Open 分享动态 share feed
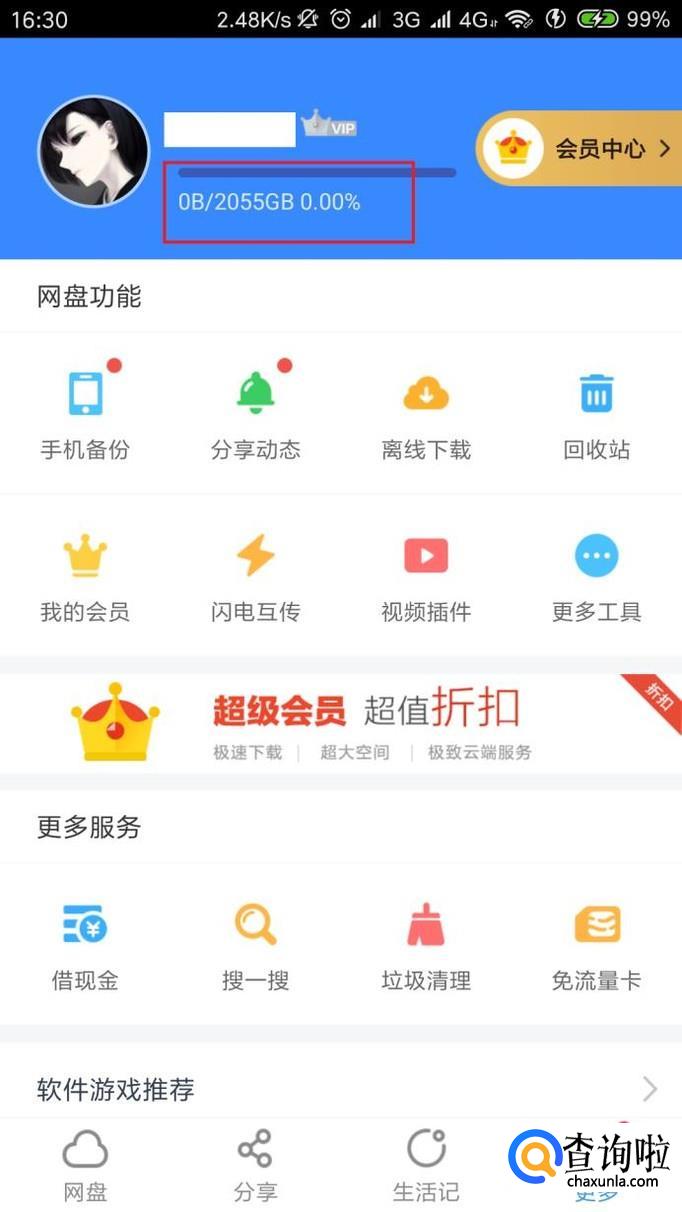Viewport: 682px width, 1212px height. pyautogui.click(x=255, y=412)
